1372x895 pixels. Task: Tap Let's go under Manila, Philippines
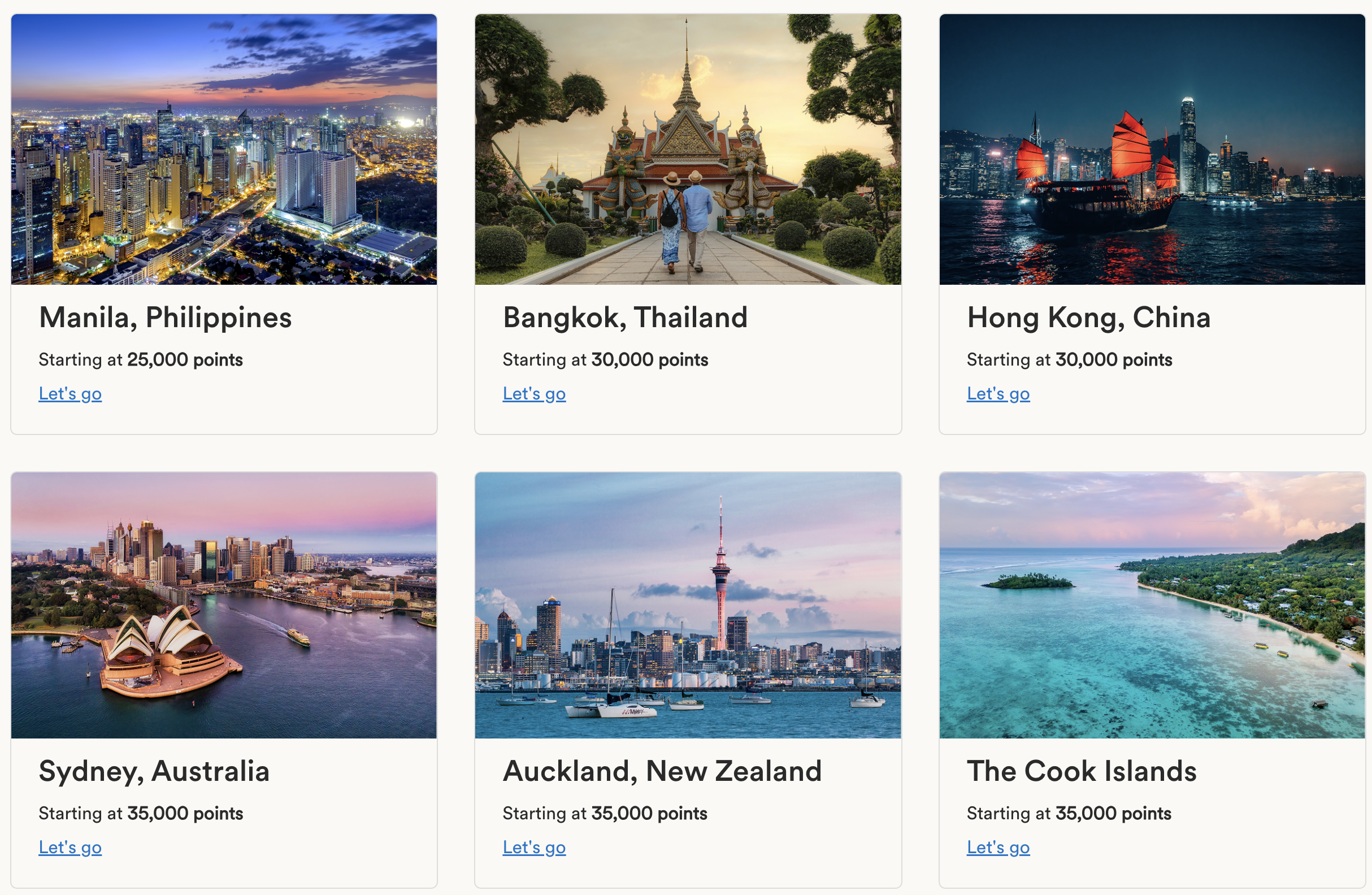tap(70, 394)
